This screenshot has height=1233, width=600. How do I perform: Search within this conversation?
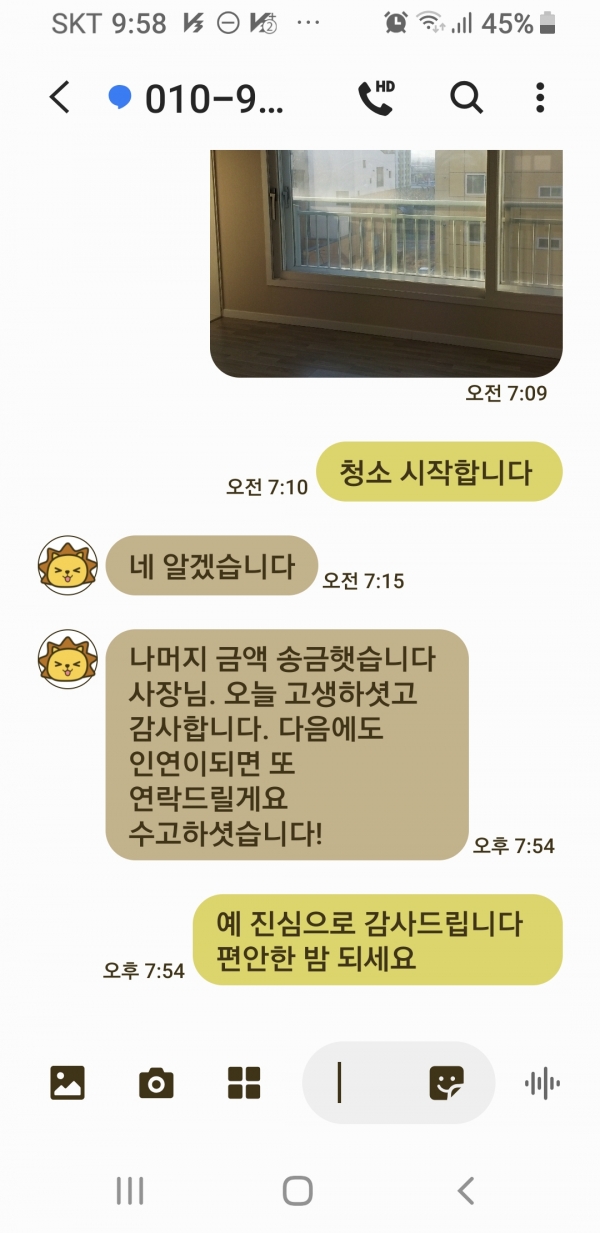pyautogui.click(x=465, y=97)
